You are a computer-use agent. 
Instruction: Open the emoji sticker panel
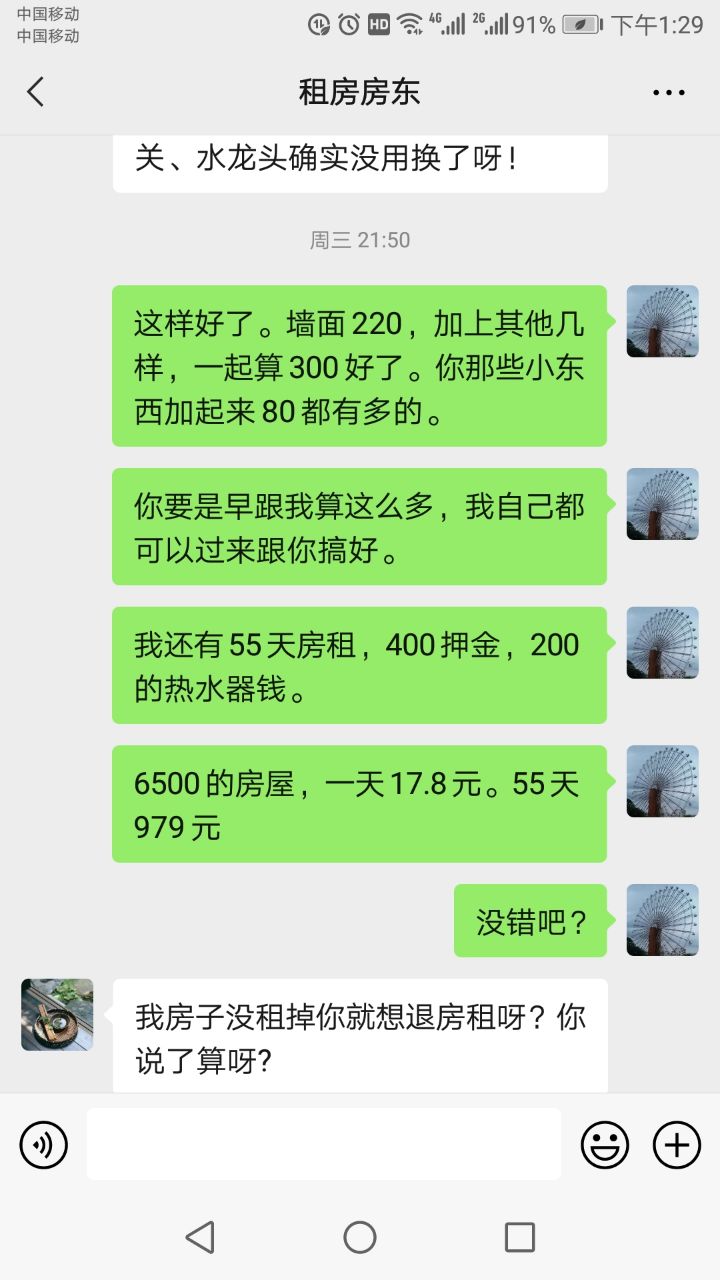tap(605, 1145)
